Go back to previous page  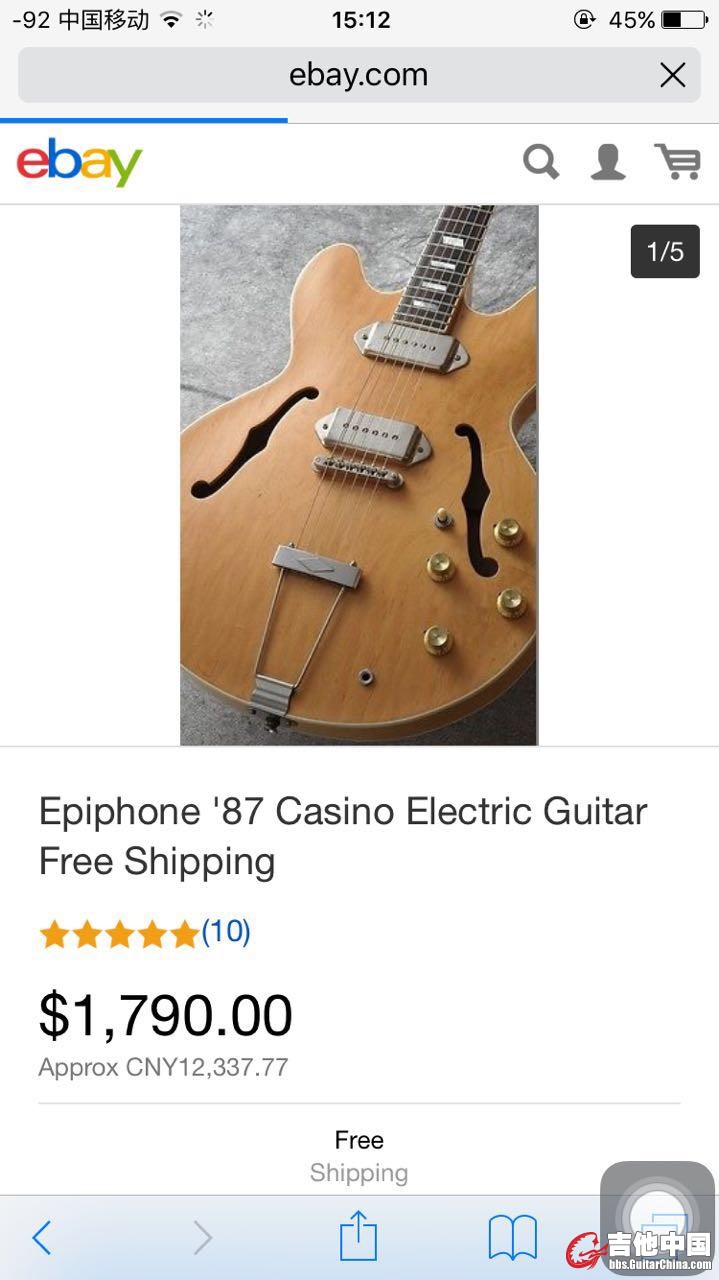pos(42,1238)
